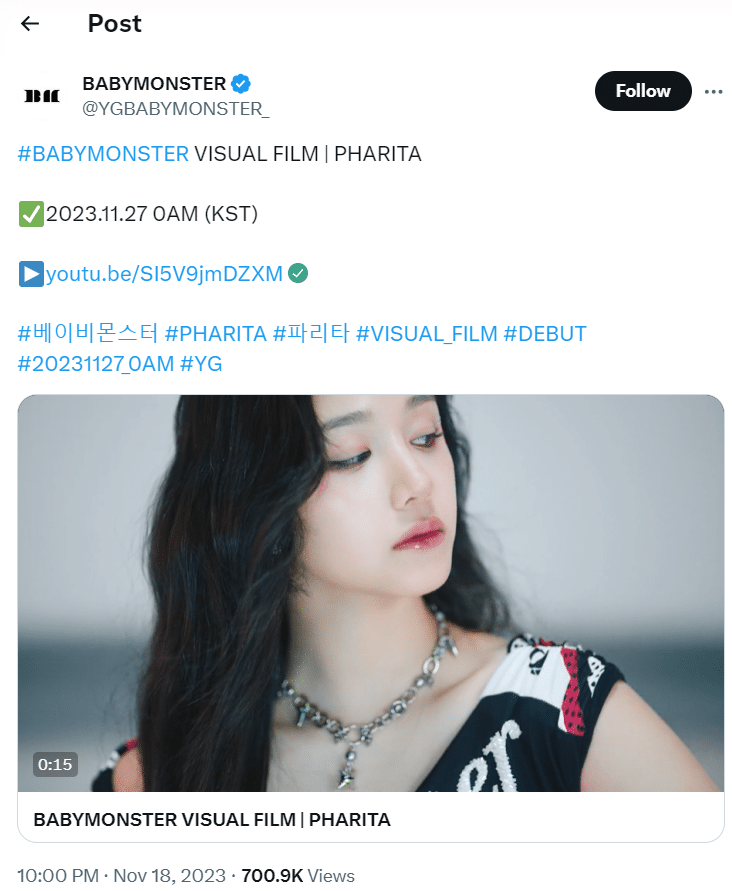The width and height of the screenshot is (732, 891).
Task: Open the #VISUAL_FILM hashtag
Action: coord(426,333)
